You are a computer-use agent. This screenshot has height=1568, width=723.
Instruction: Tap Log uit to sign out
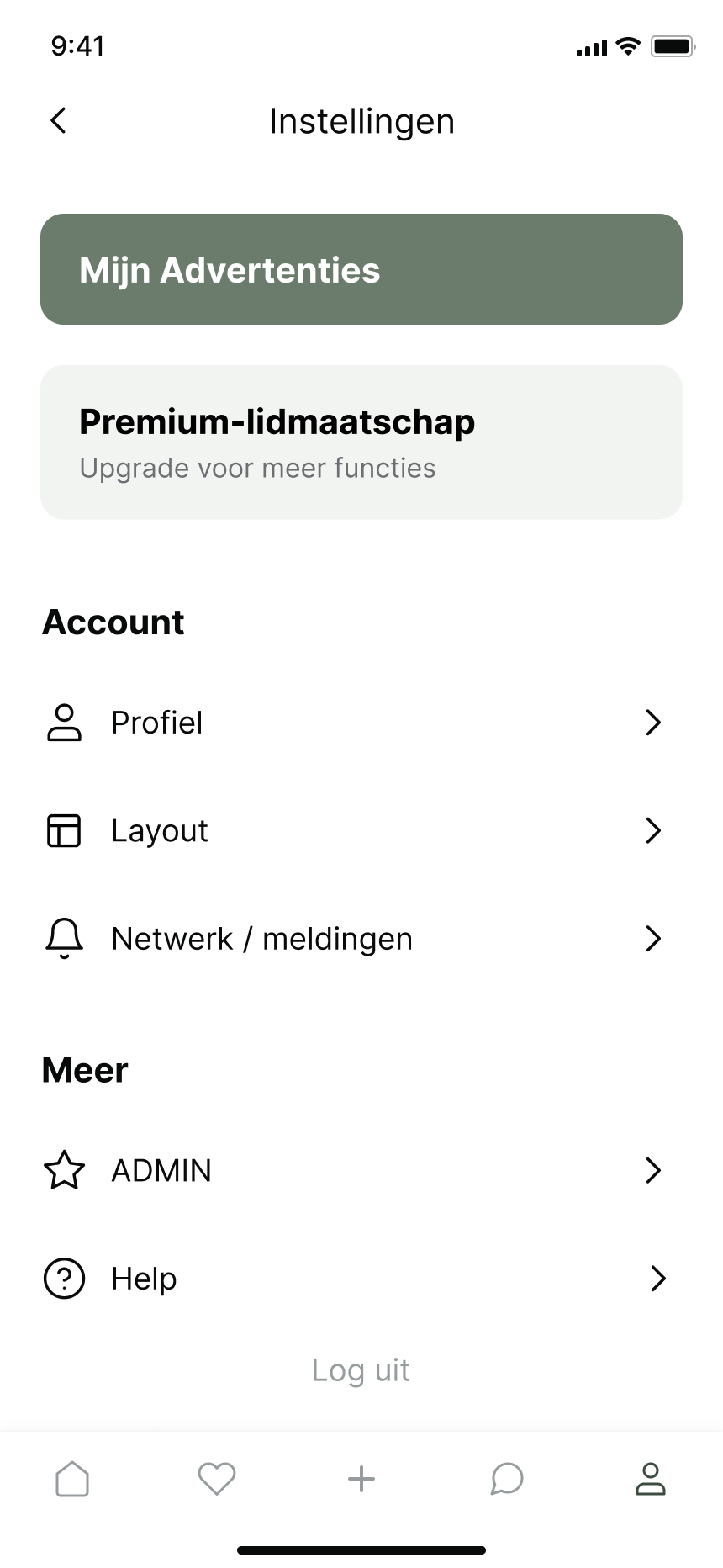coord(361,1369)
